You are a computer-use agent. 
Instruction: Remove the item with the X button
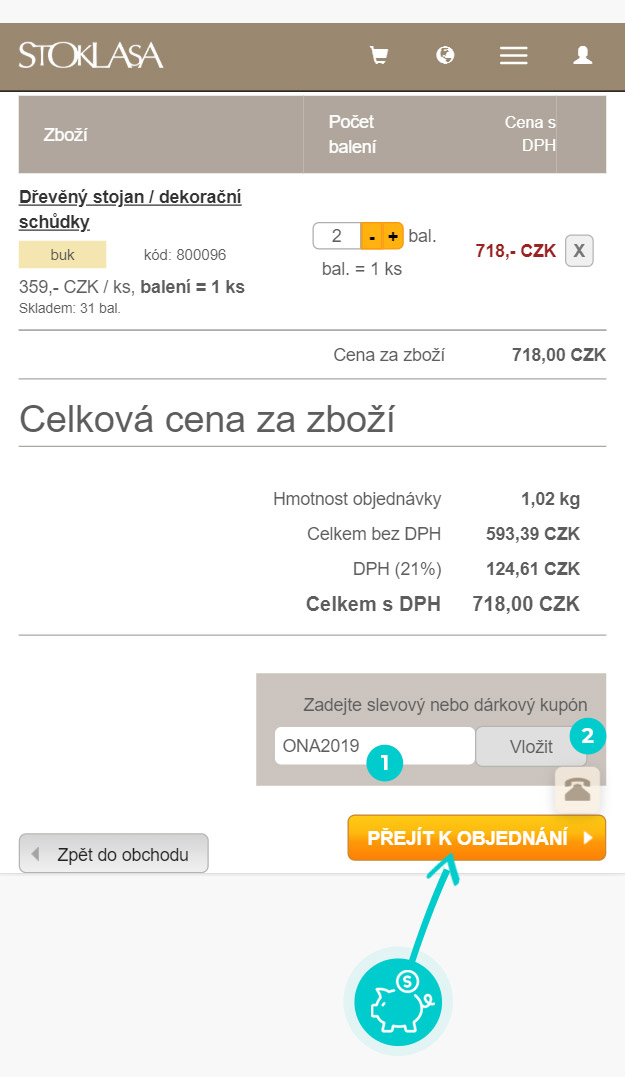coord(579,251)
